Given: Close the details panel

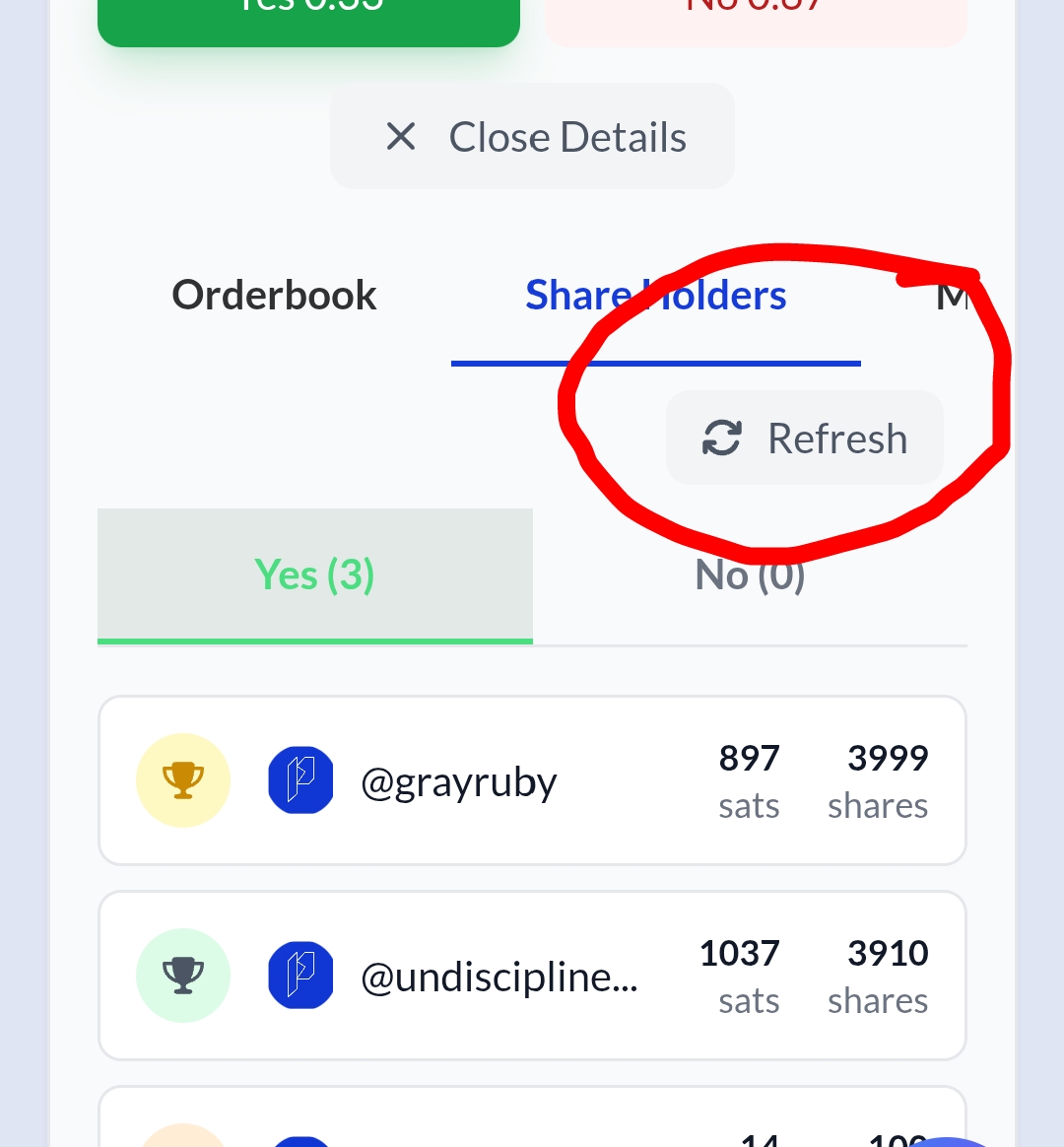Looking at the screenshot, I should (x=533, y=137).
